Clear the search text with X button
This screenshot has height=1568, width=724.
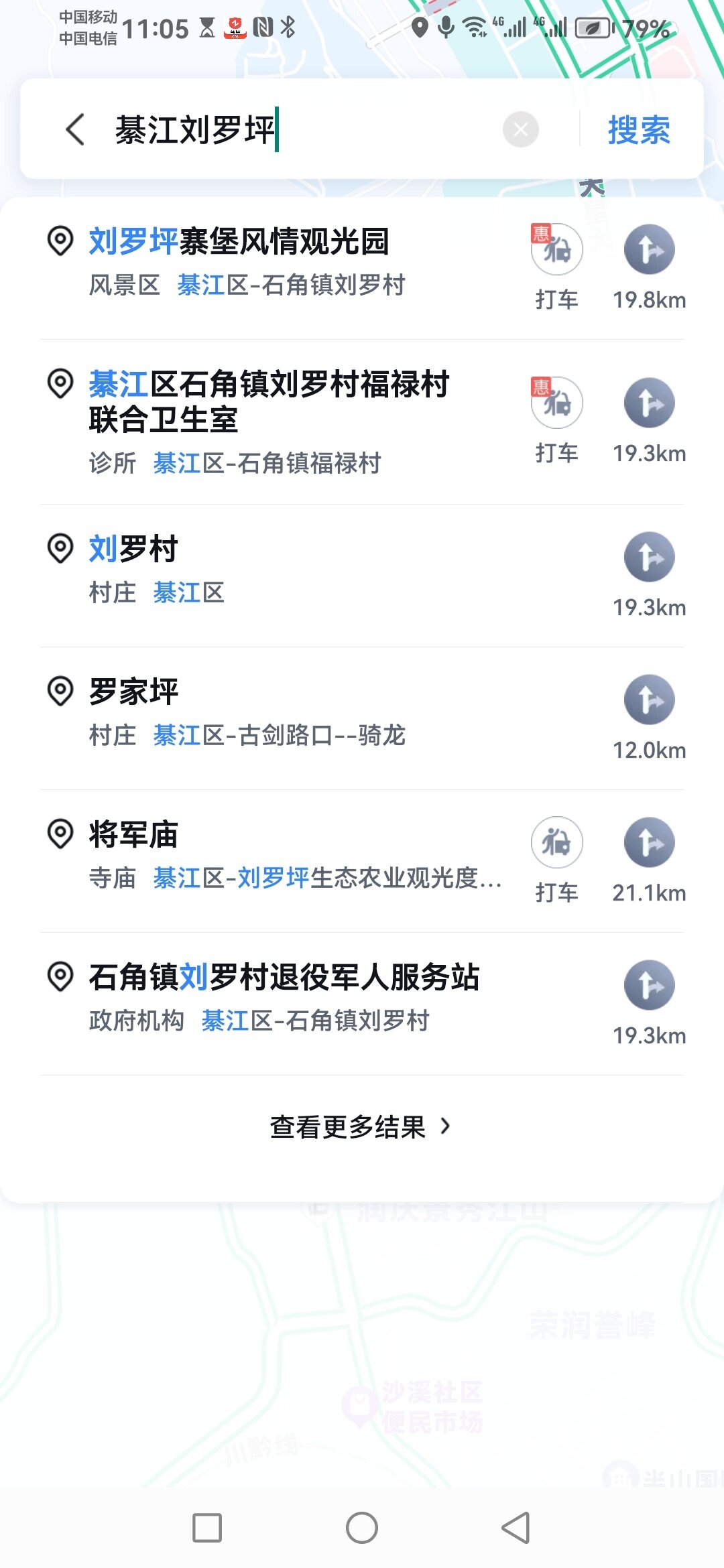(x=521, y=129)
